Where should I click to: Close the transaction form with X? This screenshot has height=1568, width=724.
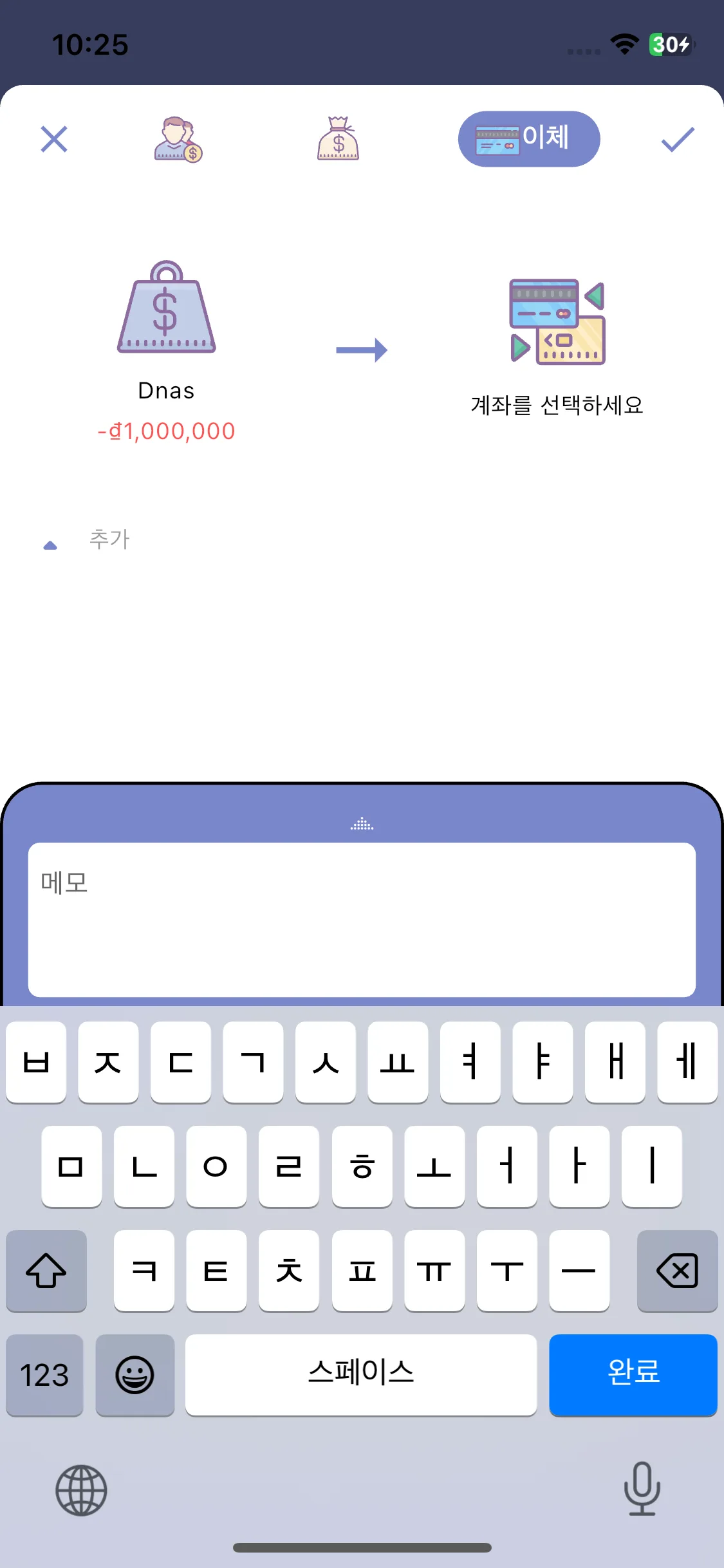(54, 139)
